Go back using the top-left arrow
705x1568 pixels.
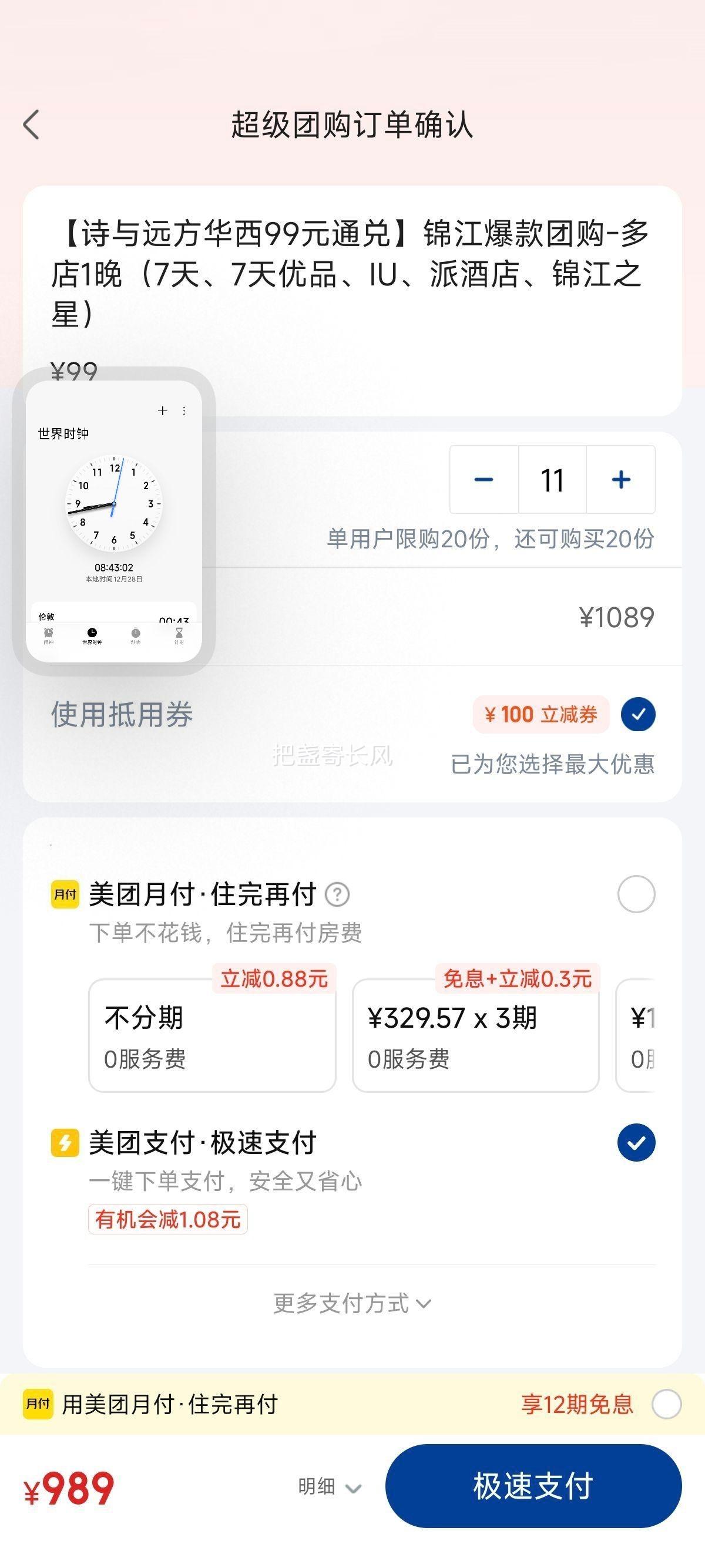pos(30,125)
